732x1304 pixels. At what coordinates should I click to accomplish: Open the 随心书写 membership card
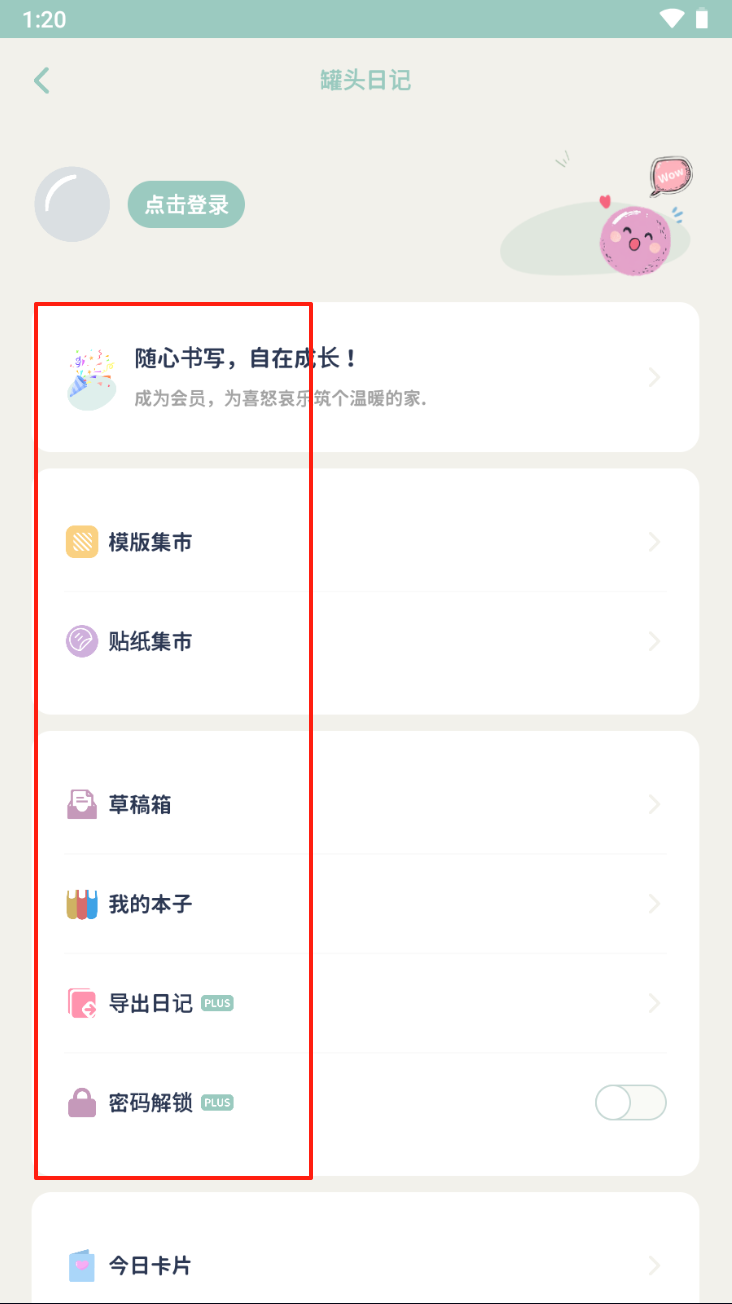(x=365, y=377)
